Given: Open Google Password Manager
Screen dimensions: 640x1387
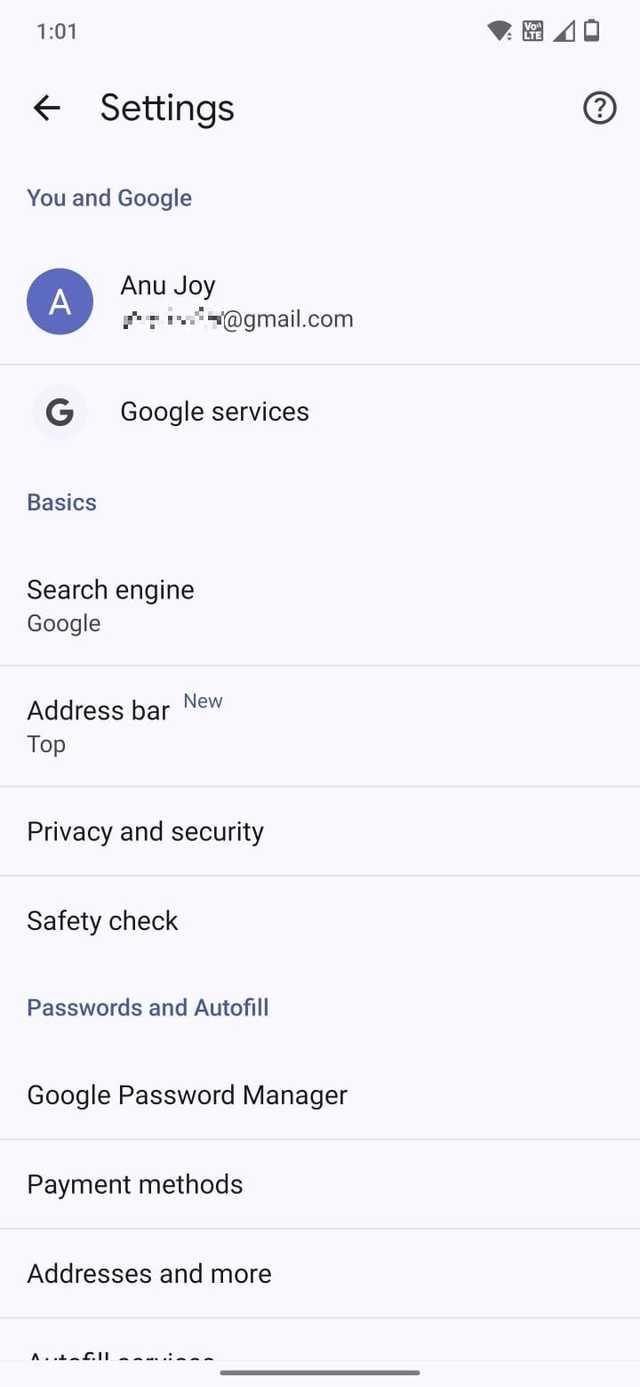Looking at the screenshot, I should coord(187,1095).
